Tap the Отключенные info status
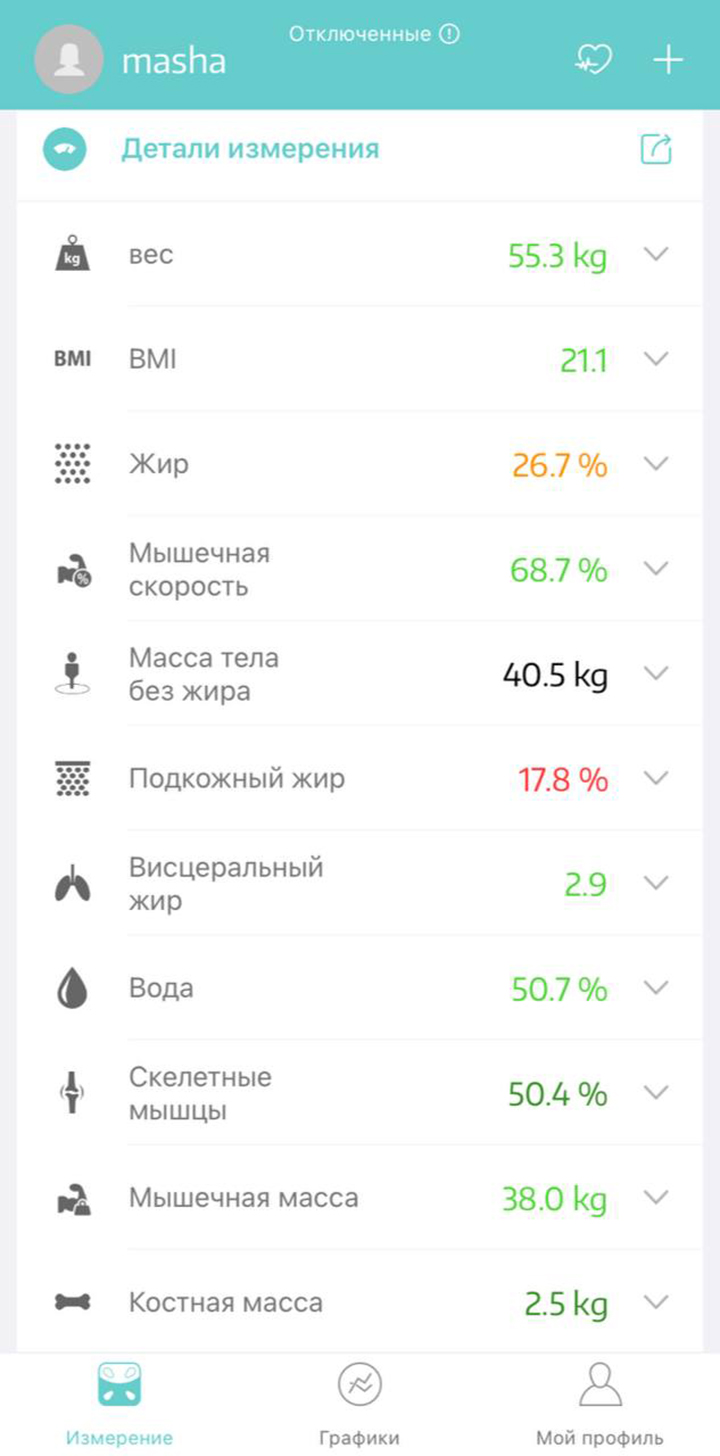 point(374,35)
